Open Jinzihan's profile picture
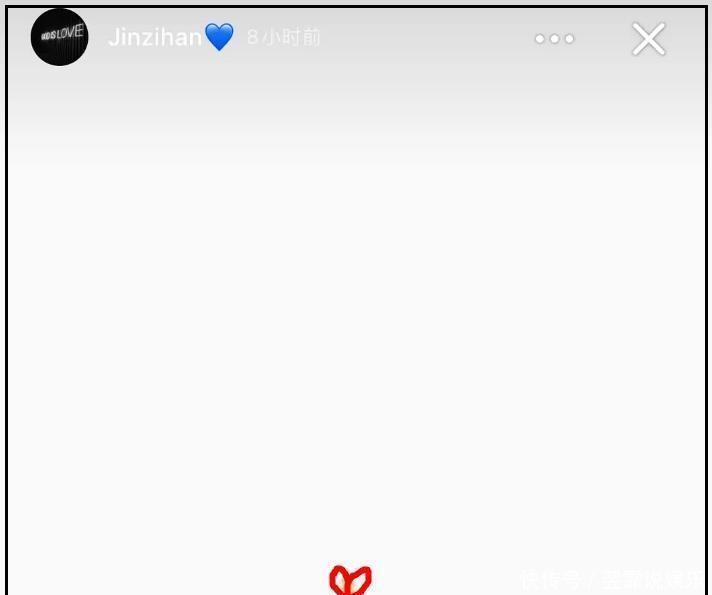The image size is (712, 595). [x=59, y=38]
